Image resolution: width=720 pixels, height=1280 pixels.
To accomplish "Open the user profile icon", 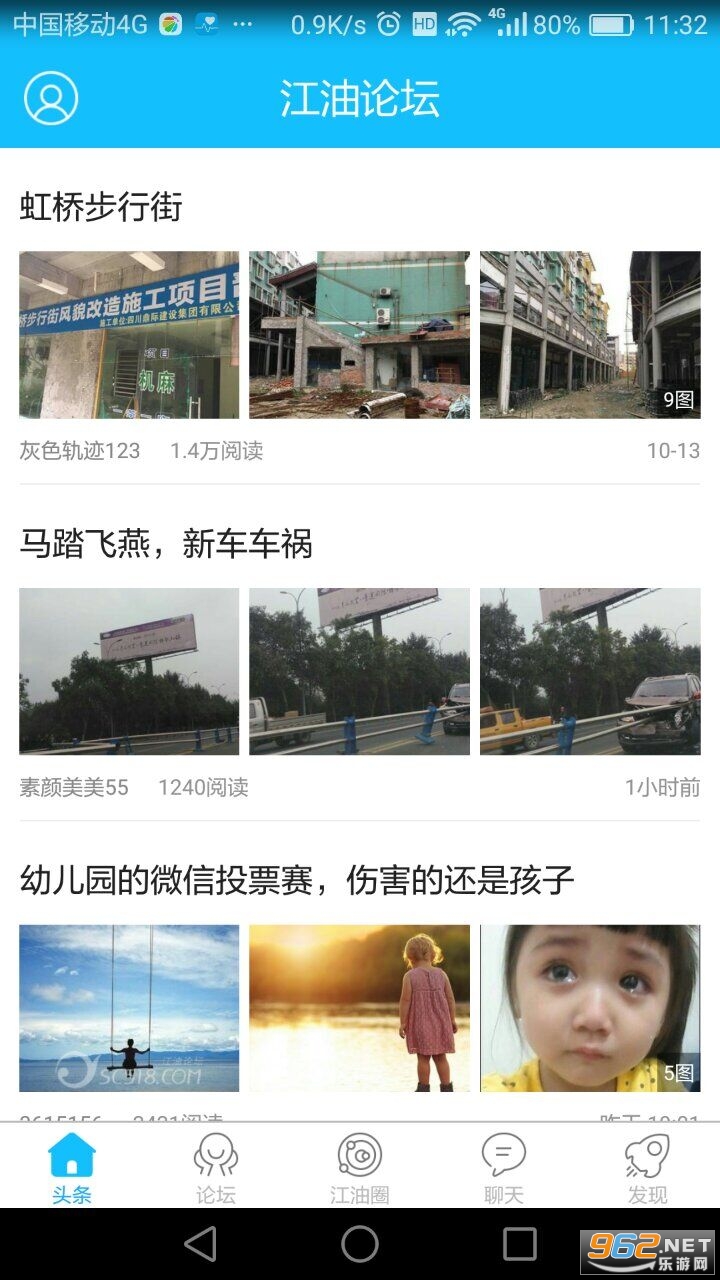I will (x=51, y=98).
